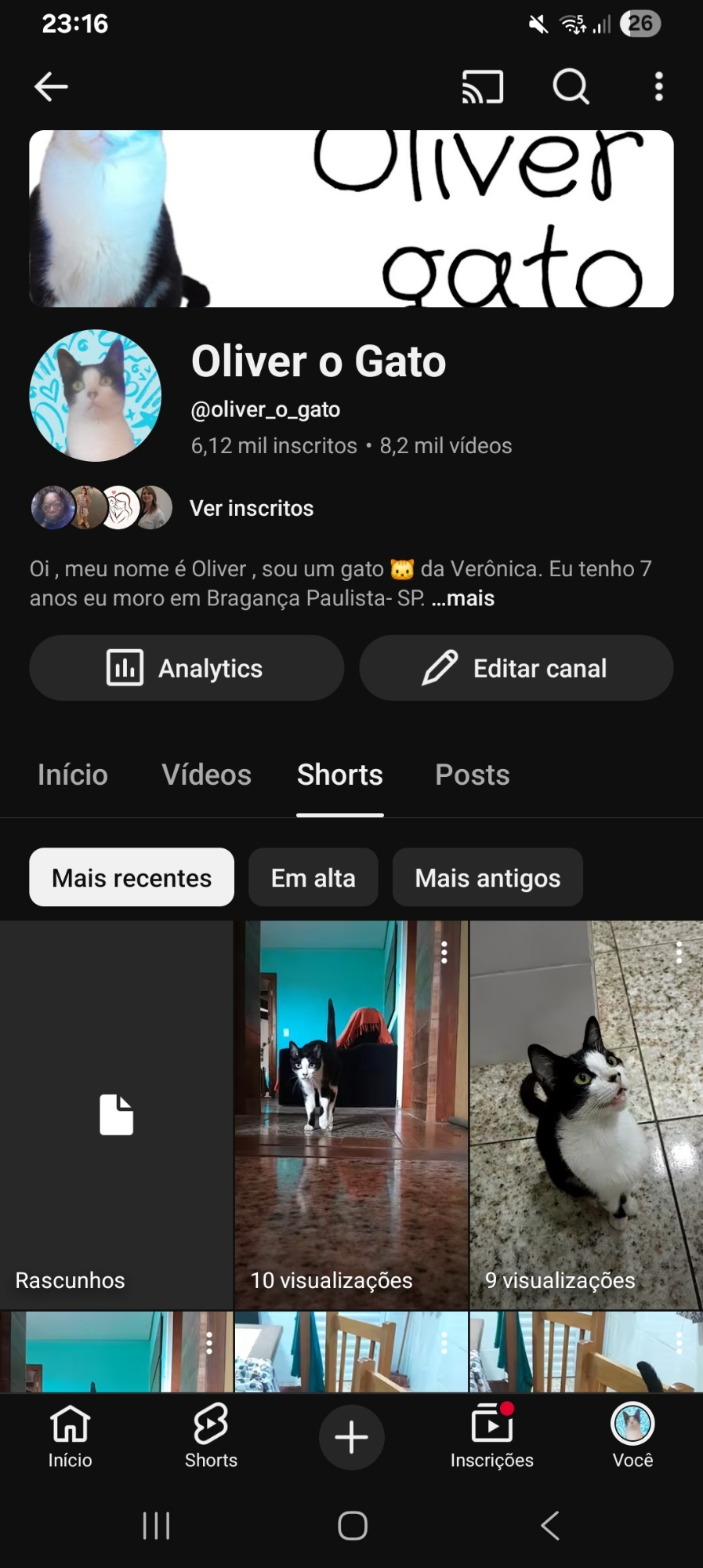Tap Editar canal button
The width and height of the screenshot is (703, 1568).
pyautogui.click(x=516, y=668)
